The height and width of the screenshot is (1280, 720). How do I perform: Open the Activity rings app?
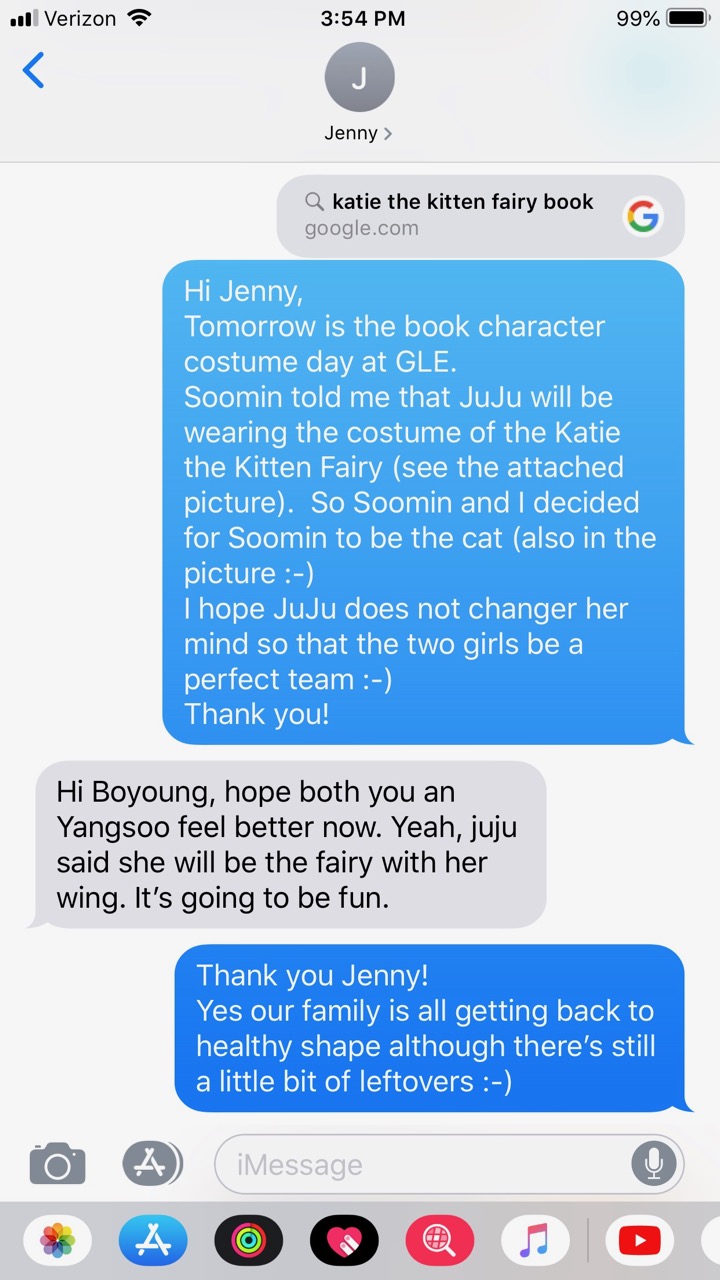coord(248,1242)
